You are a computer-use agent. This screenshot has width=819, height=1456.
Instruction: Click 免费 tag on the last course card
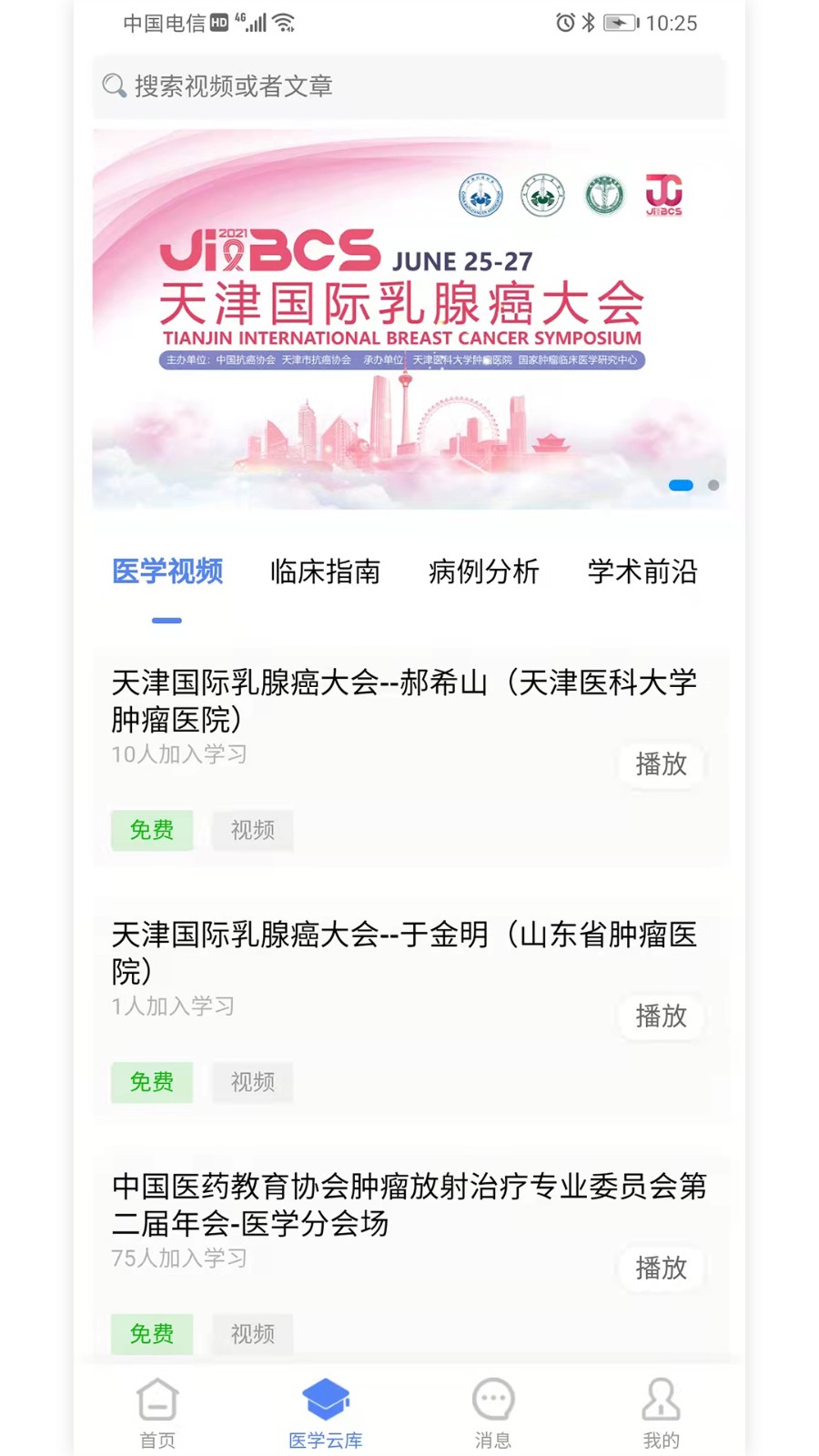click(x=151, y=1334)
